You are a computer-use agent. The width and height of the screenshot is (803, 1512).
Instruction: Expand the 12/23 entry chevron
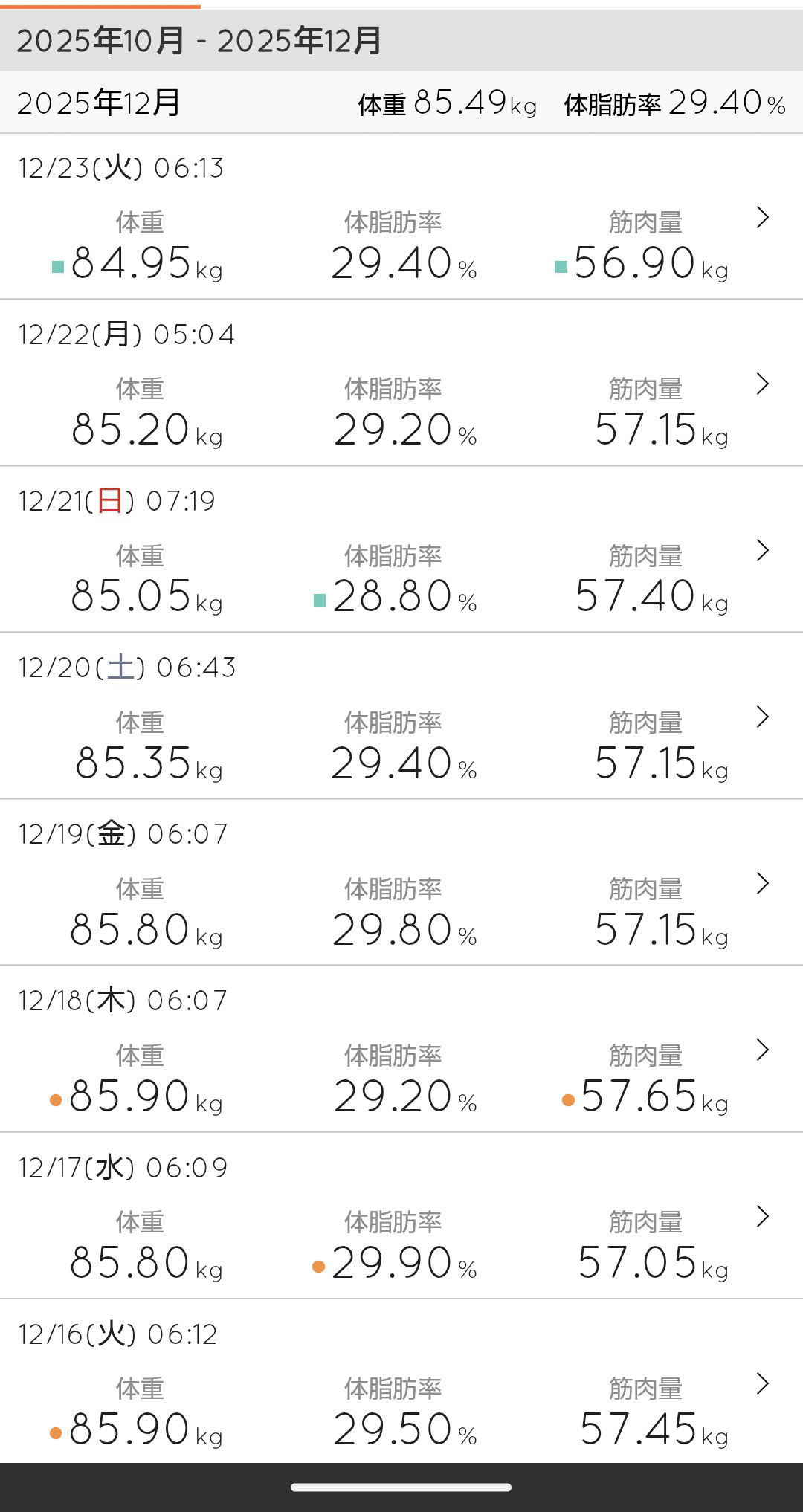coord(761,217)
